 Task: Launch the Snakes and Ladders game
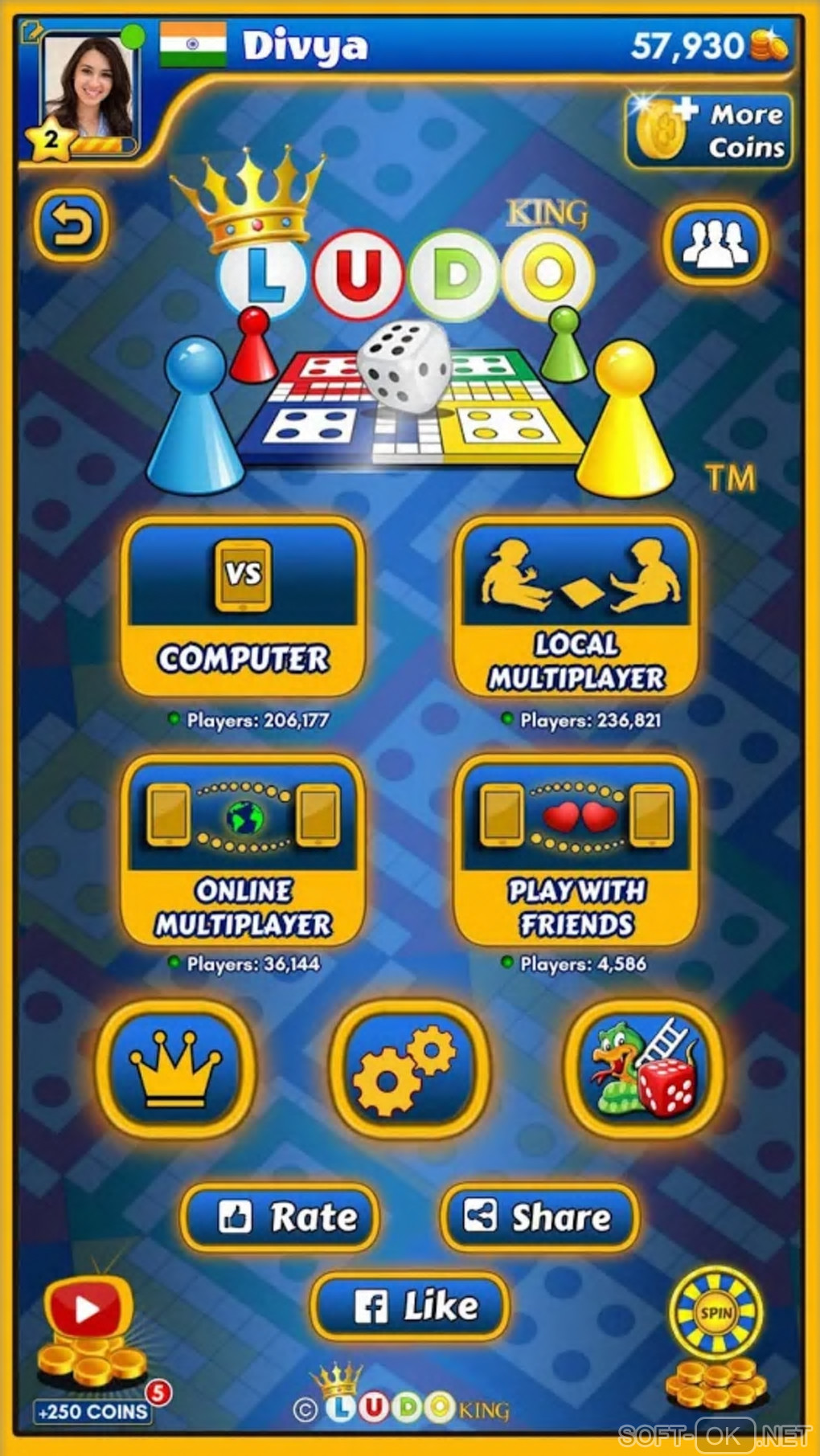[642, 1069]
